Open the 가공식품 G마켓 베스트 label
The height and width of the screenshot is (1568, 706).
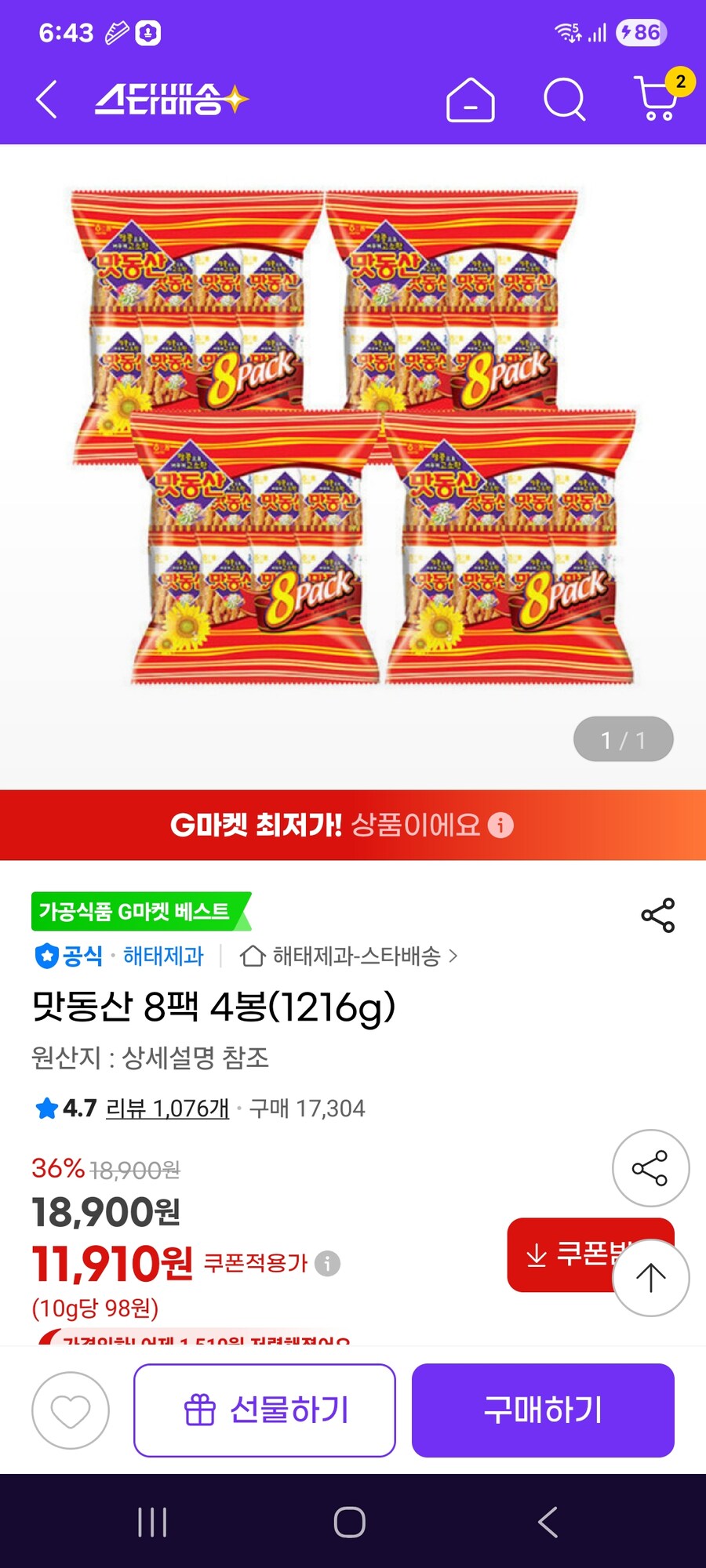click(133, 912)
